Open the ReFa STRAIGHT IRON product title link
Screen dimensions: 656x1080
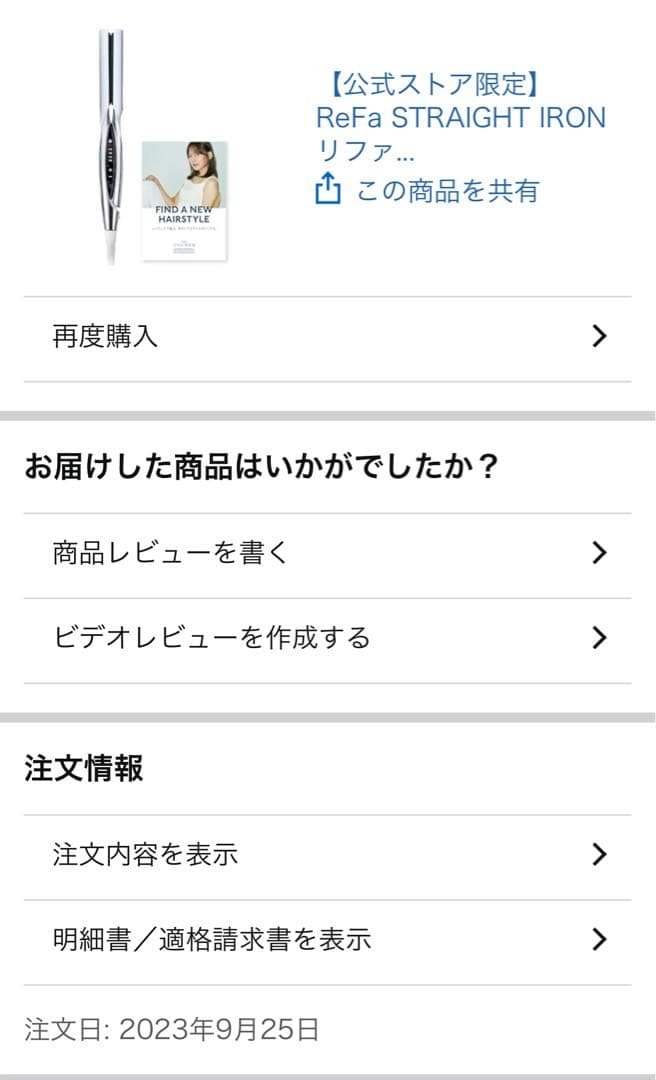click(x=460, y=118)
